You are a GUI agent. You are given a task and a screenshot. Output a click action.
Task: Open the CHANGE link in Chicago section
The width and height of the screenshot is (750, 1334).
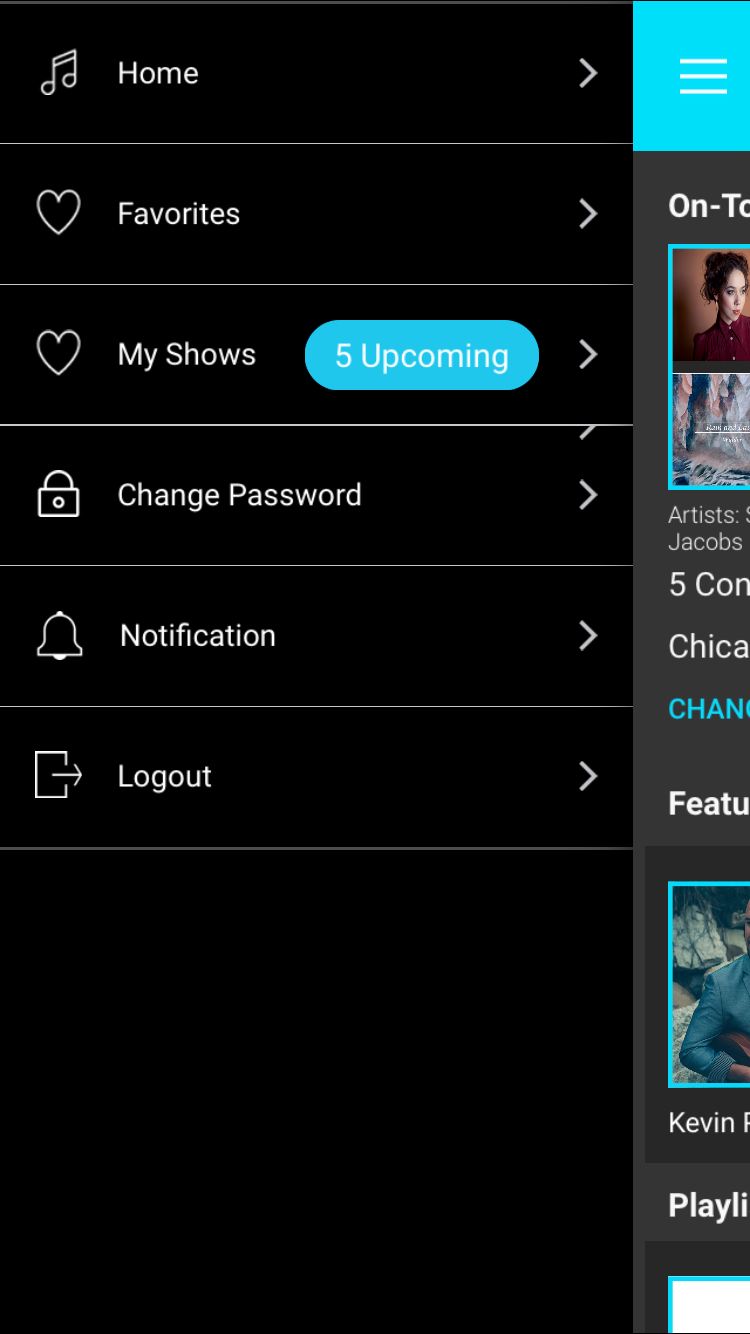tap(710, 708)
